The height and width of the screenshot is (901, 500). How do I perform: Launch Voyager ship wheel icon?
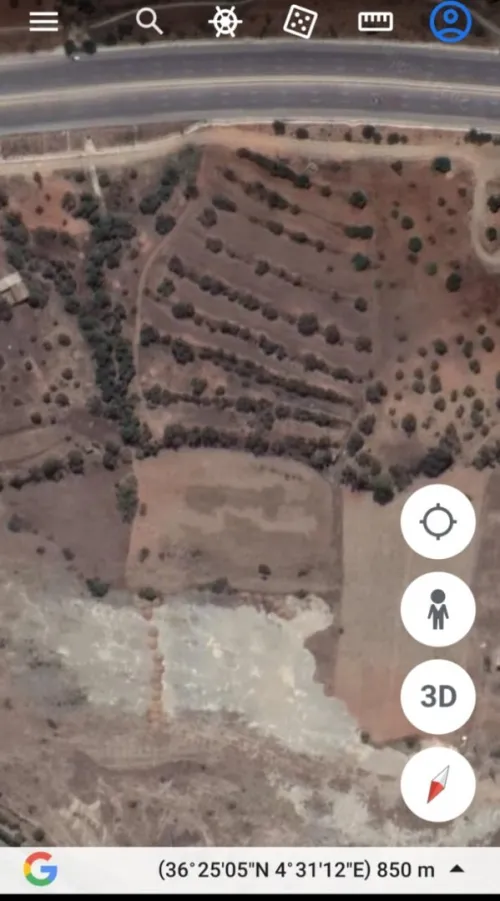(x=225, y=22)
